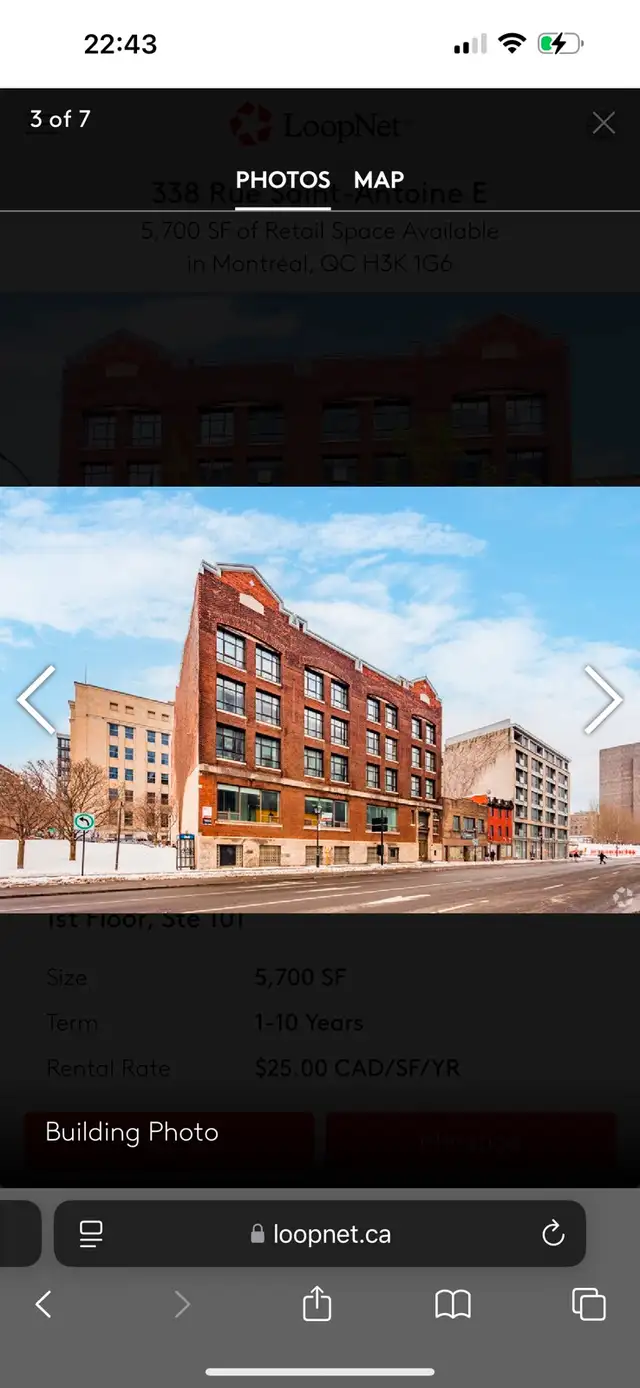Close the photo gallery overlay

coord(603,123)
